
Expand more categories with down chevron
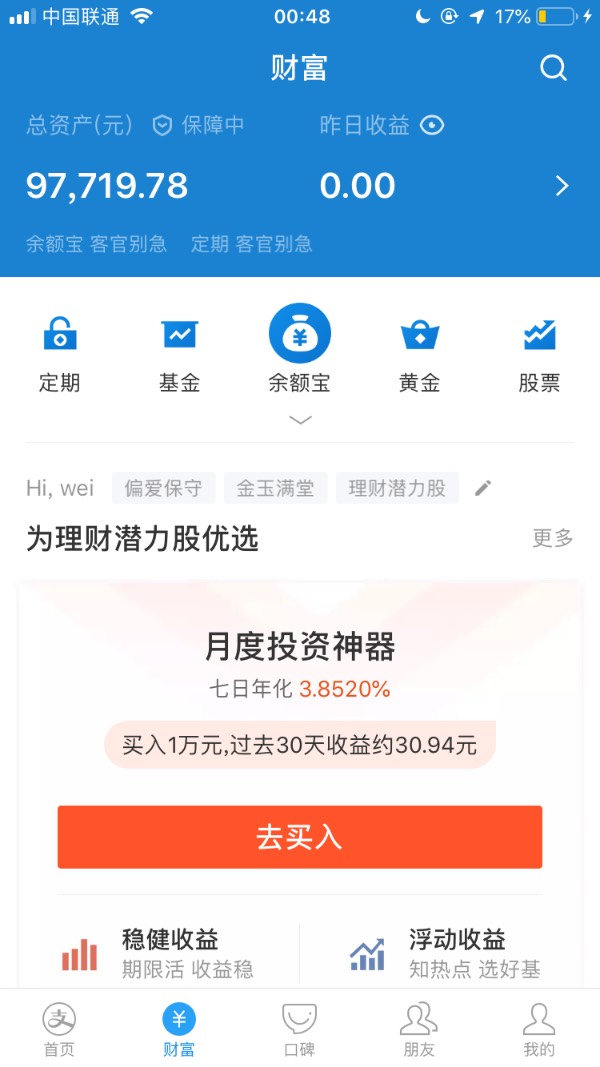coord(300,420)
